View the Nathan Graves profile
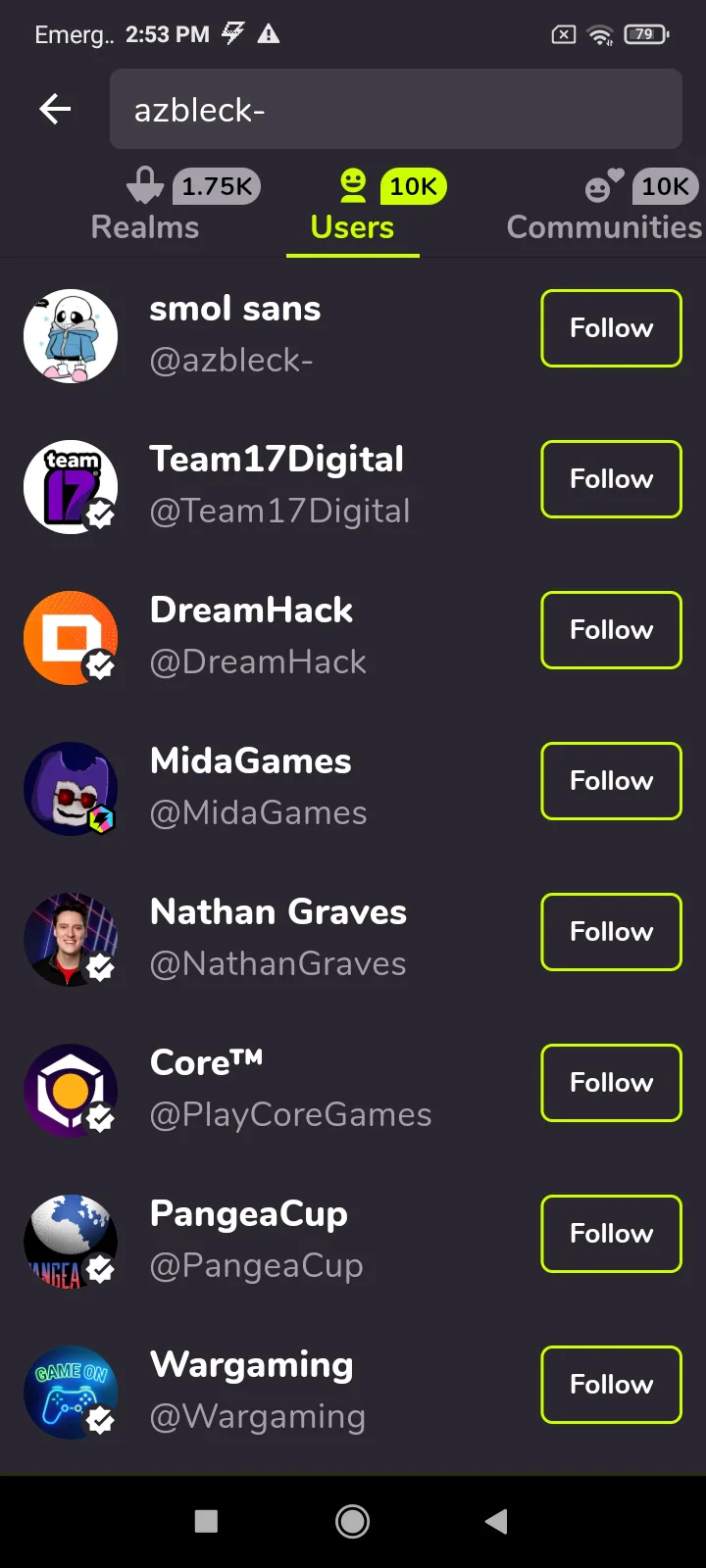706x1568 pixels. pos(277,937)
